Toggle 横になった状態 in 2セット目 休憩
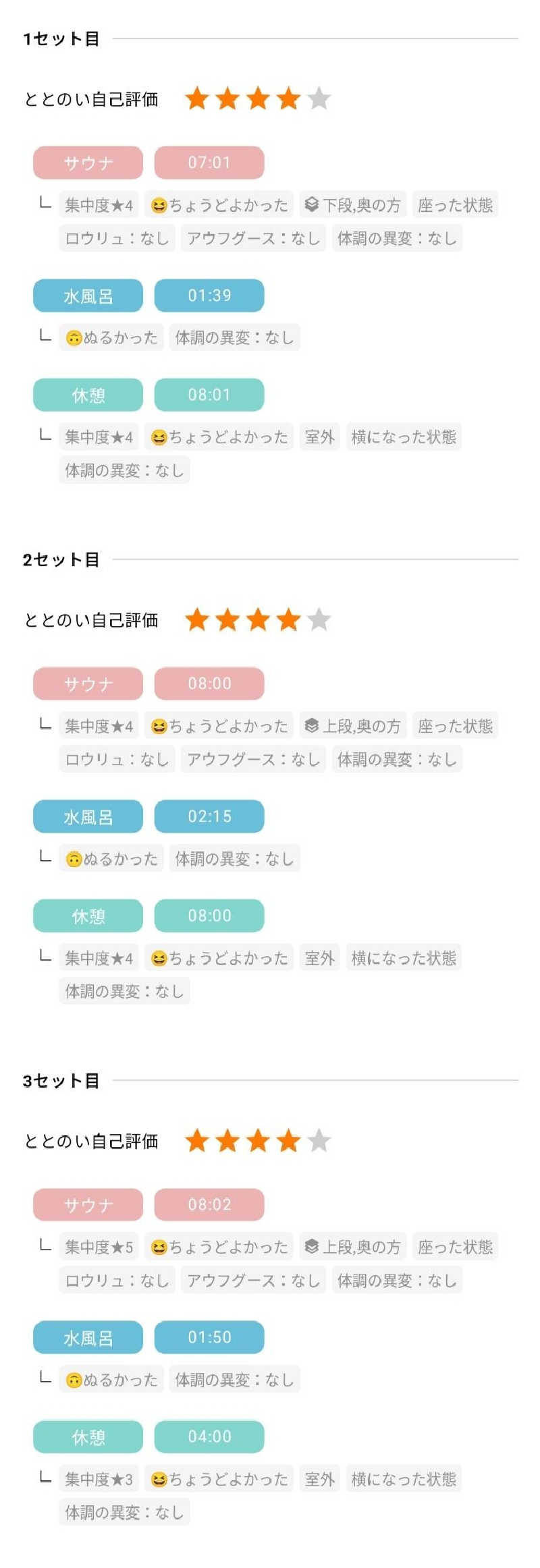Screen dimensions: 540x1568 [404, 958]
